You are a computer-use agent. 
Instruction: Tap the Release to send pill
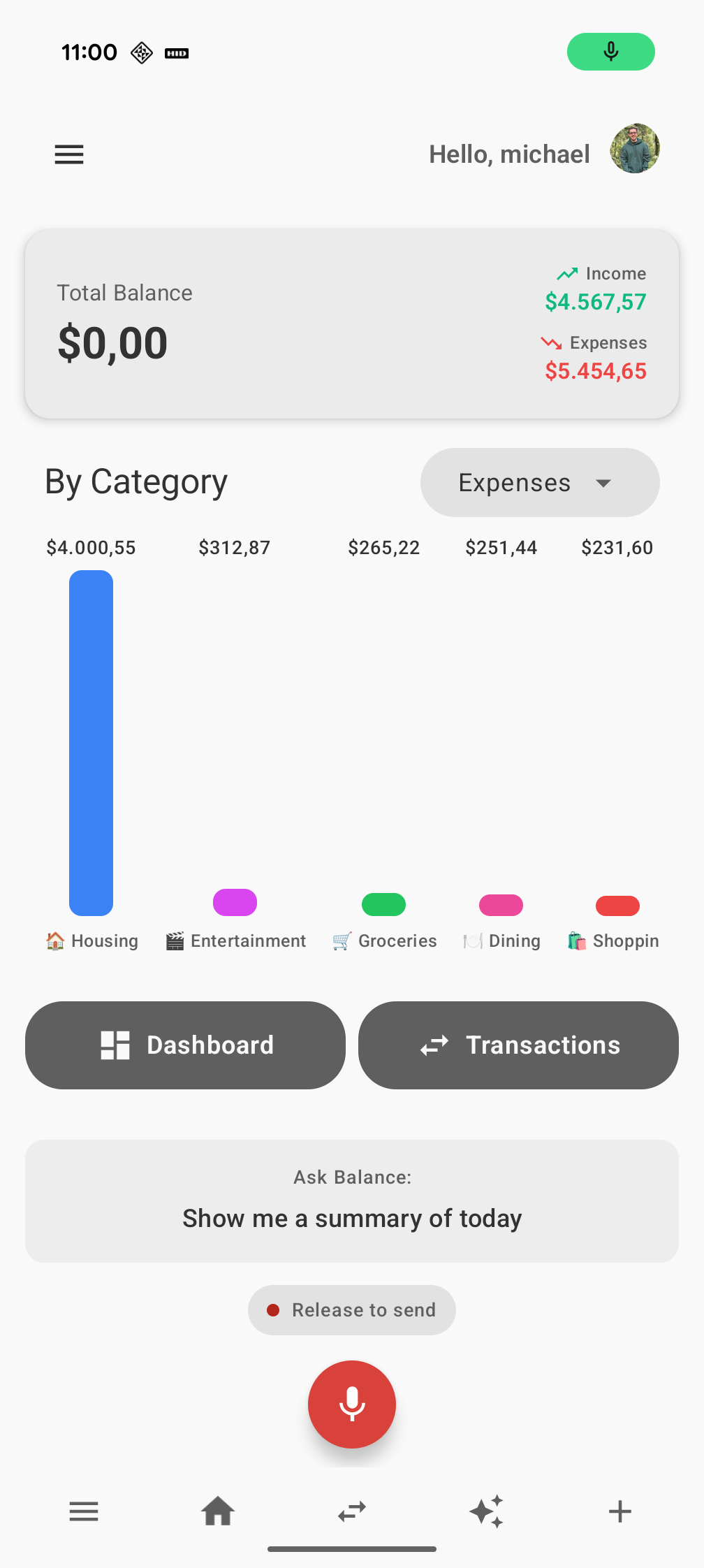[351, 1309]
